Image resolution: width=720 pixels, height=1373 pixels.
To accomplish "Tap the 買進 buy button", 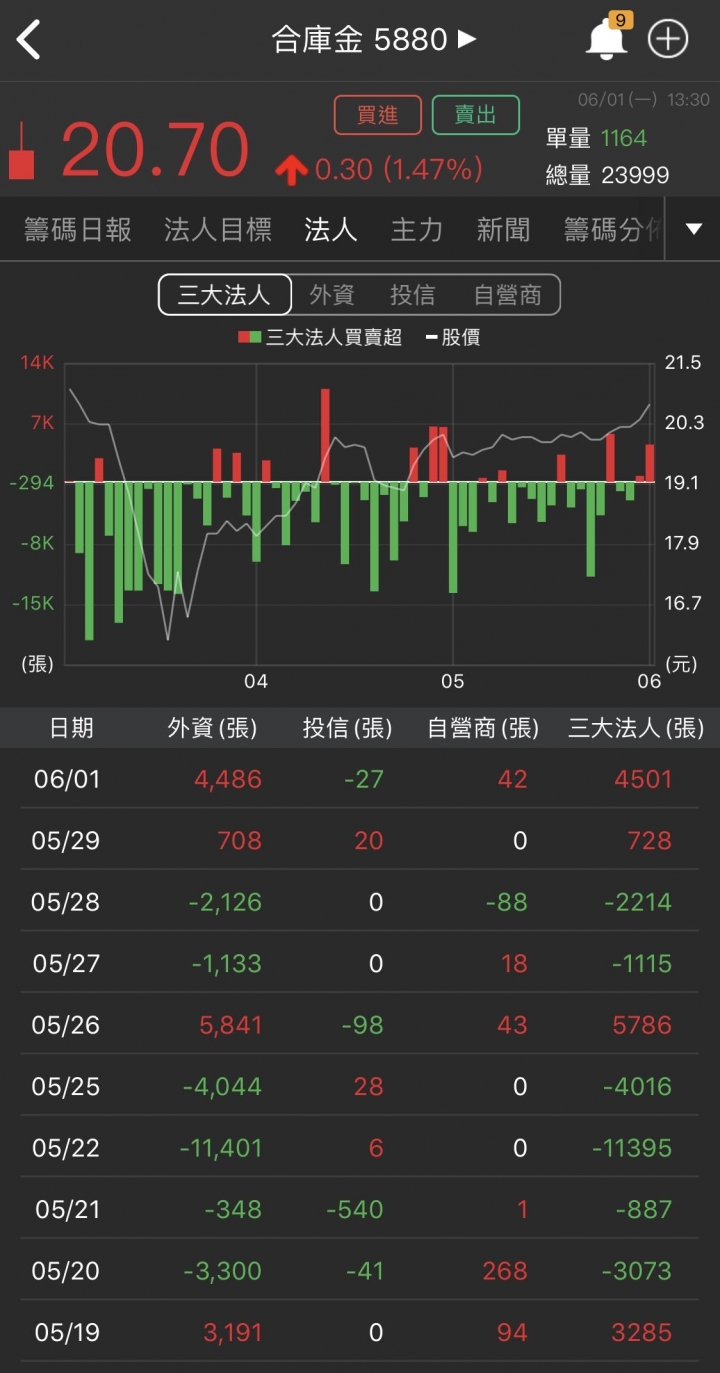I will tap(377, 115).
